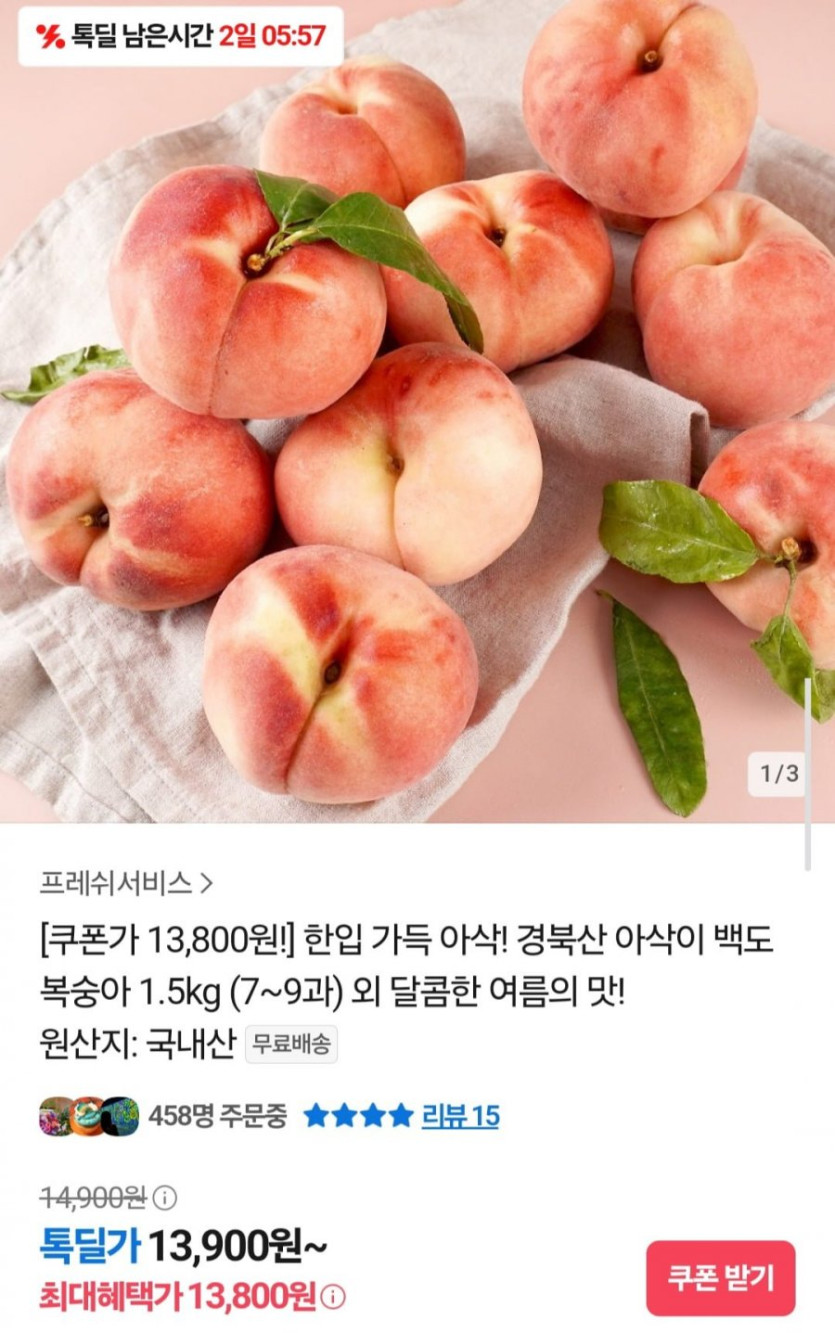Open the 프레쉬서비스 seller page

pos(126,883)
